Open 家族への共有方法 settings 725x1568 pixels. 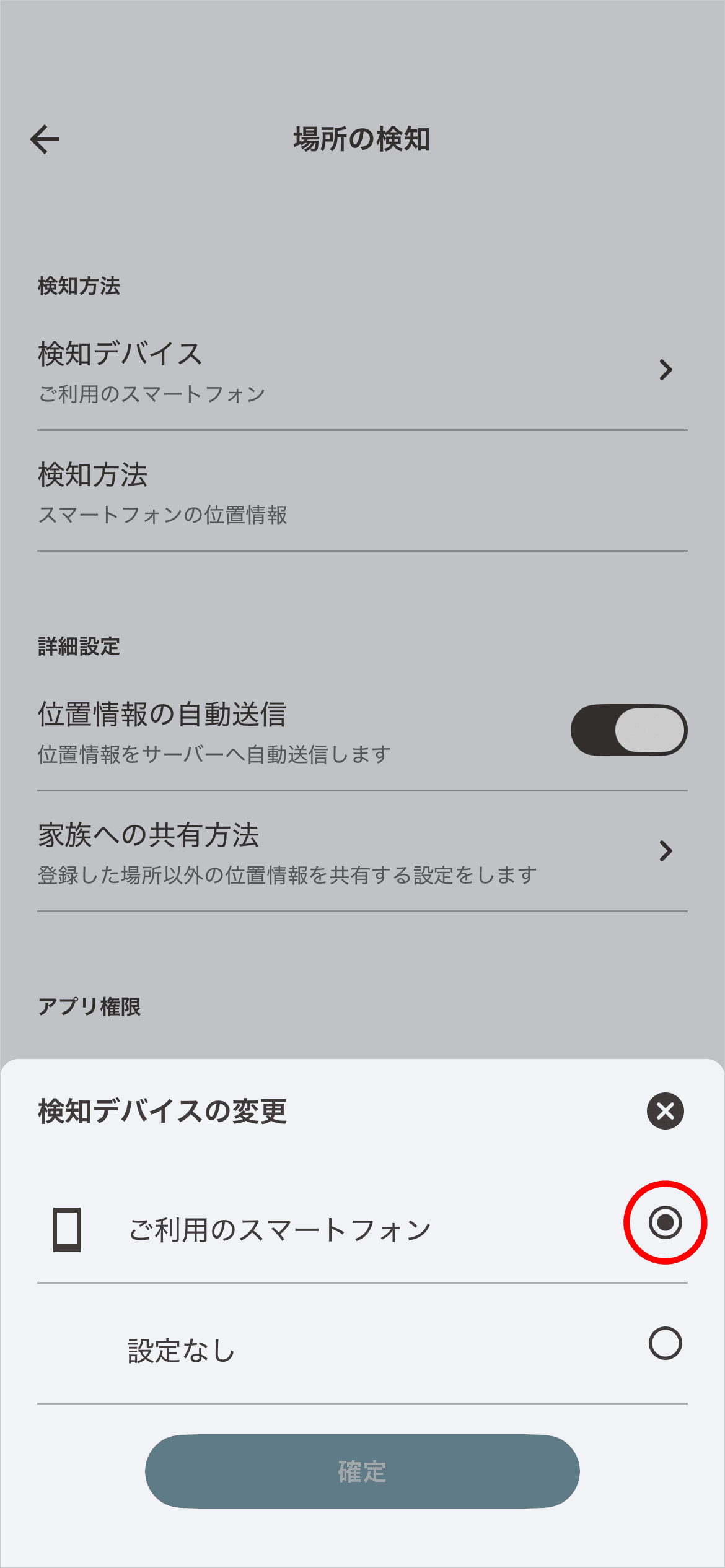[362, 852]
